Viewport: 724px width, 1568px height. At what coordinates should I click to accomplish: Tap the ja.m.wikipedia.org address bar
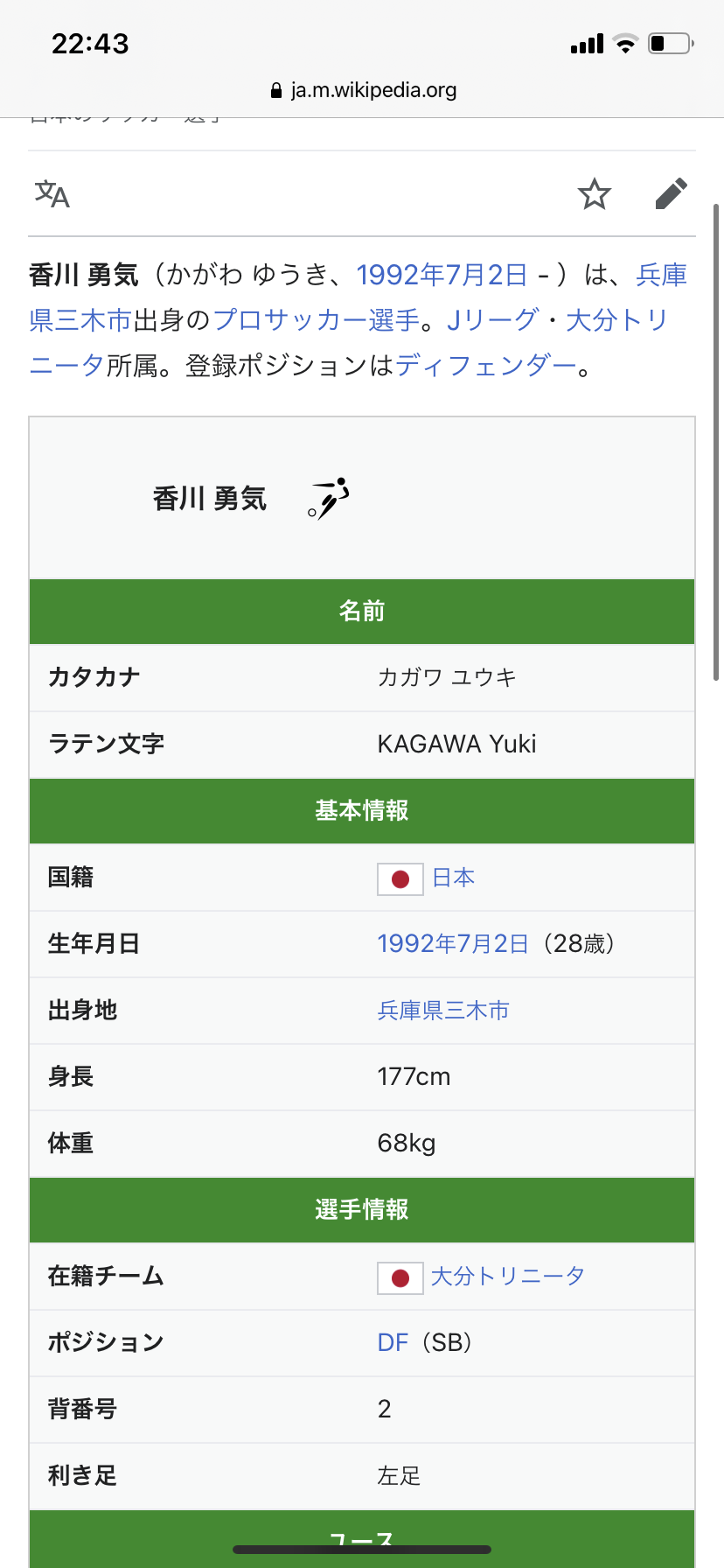click(362, 90)
